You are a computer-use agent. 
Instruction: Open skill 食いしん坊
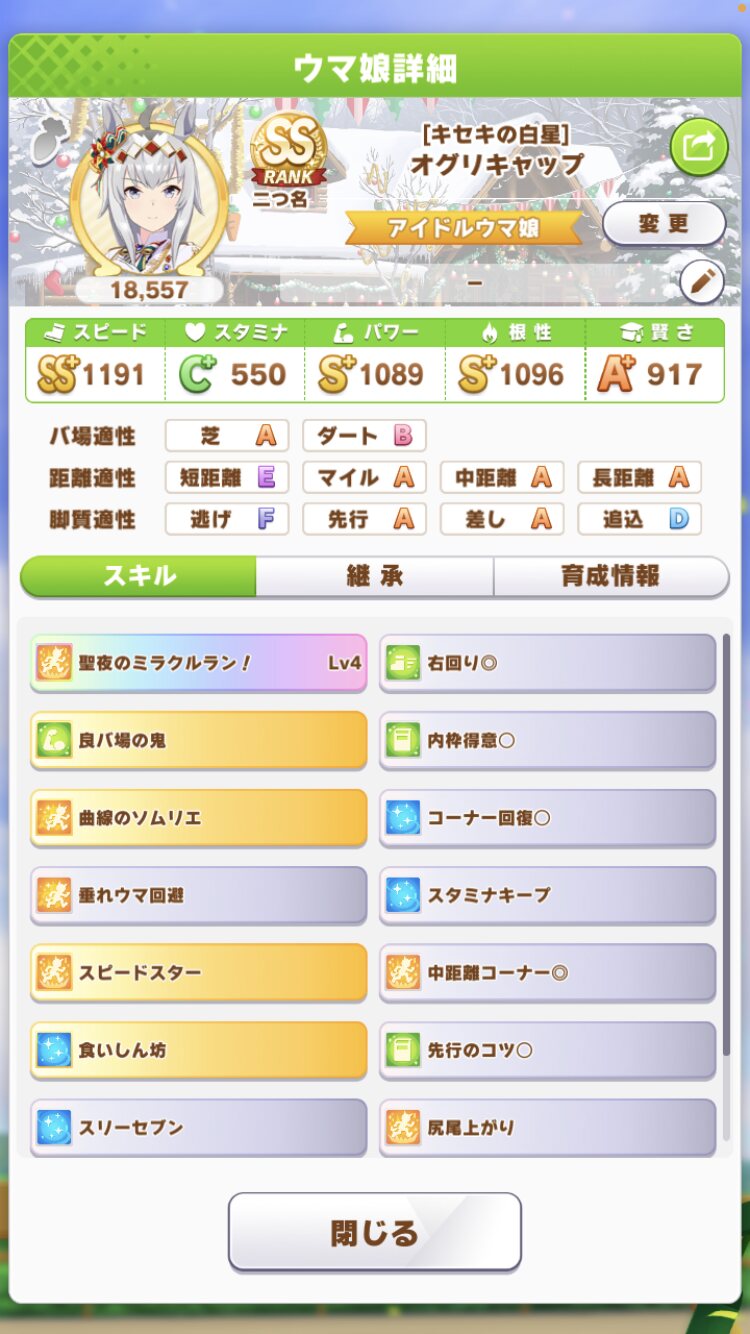click(x=198, y=1050)
